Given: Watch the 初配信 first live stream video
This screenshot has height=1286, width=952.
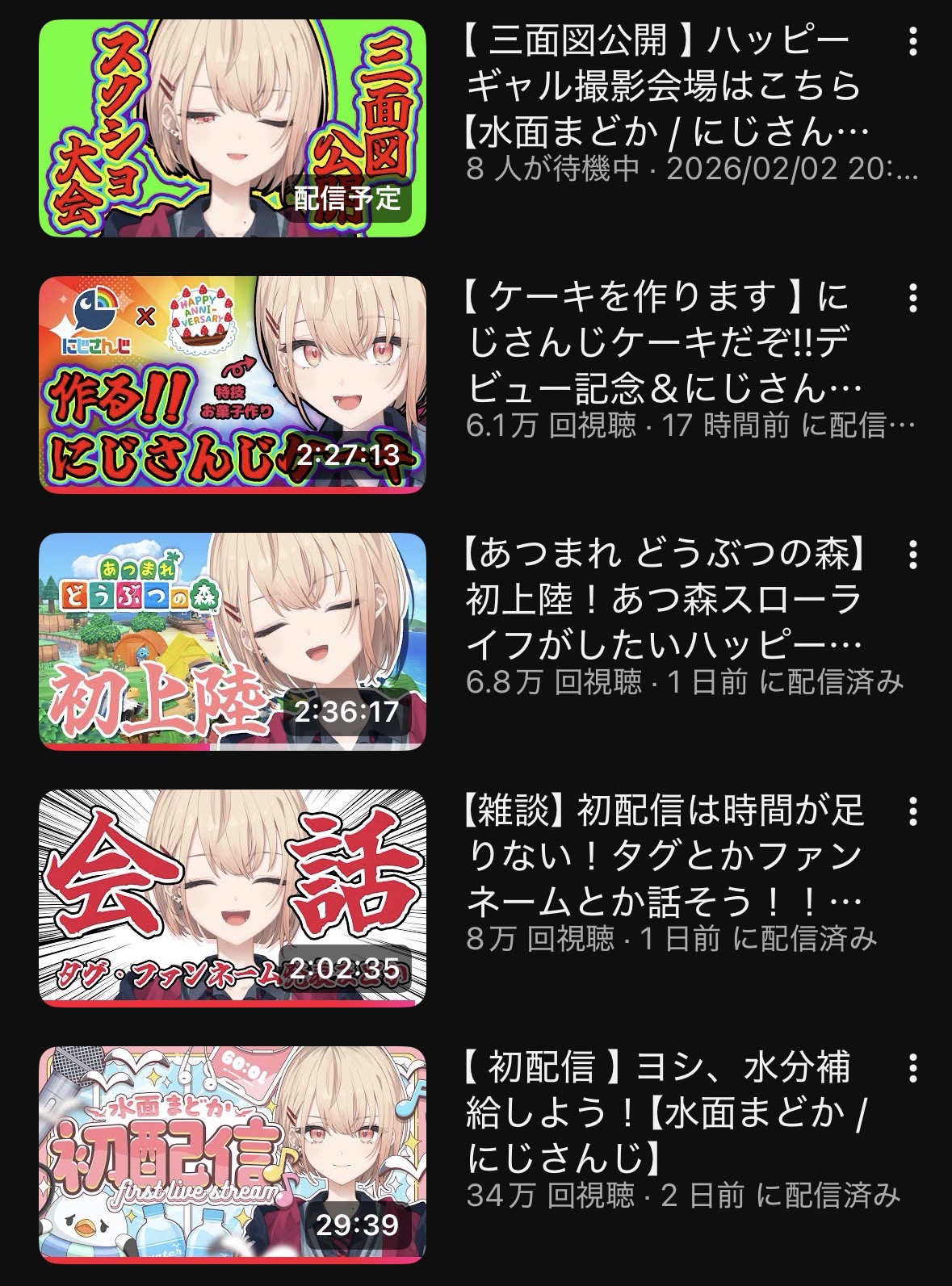Looking at the screenshot, I should pyautogui.click(x=233, y=1154).
